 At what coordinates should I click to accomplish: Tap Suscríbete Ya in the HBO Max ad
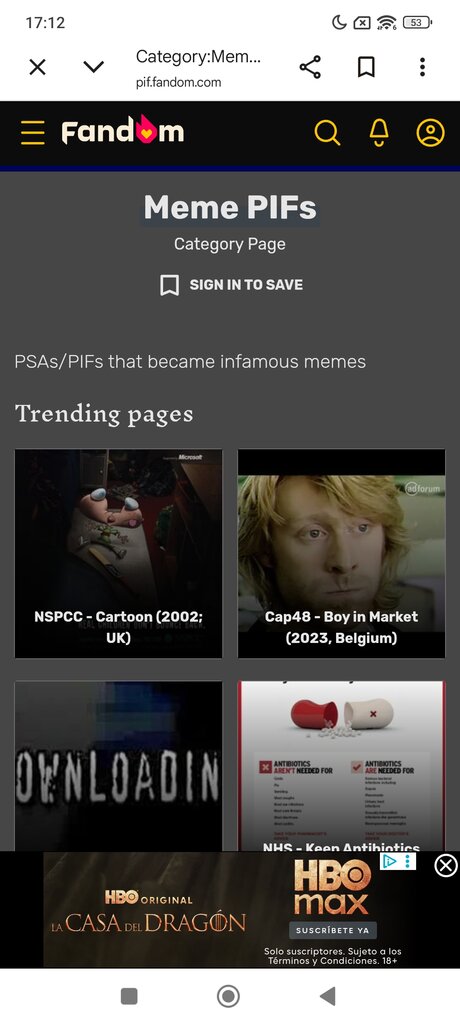tap(333, 930)
